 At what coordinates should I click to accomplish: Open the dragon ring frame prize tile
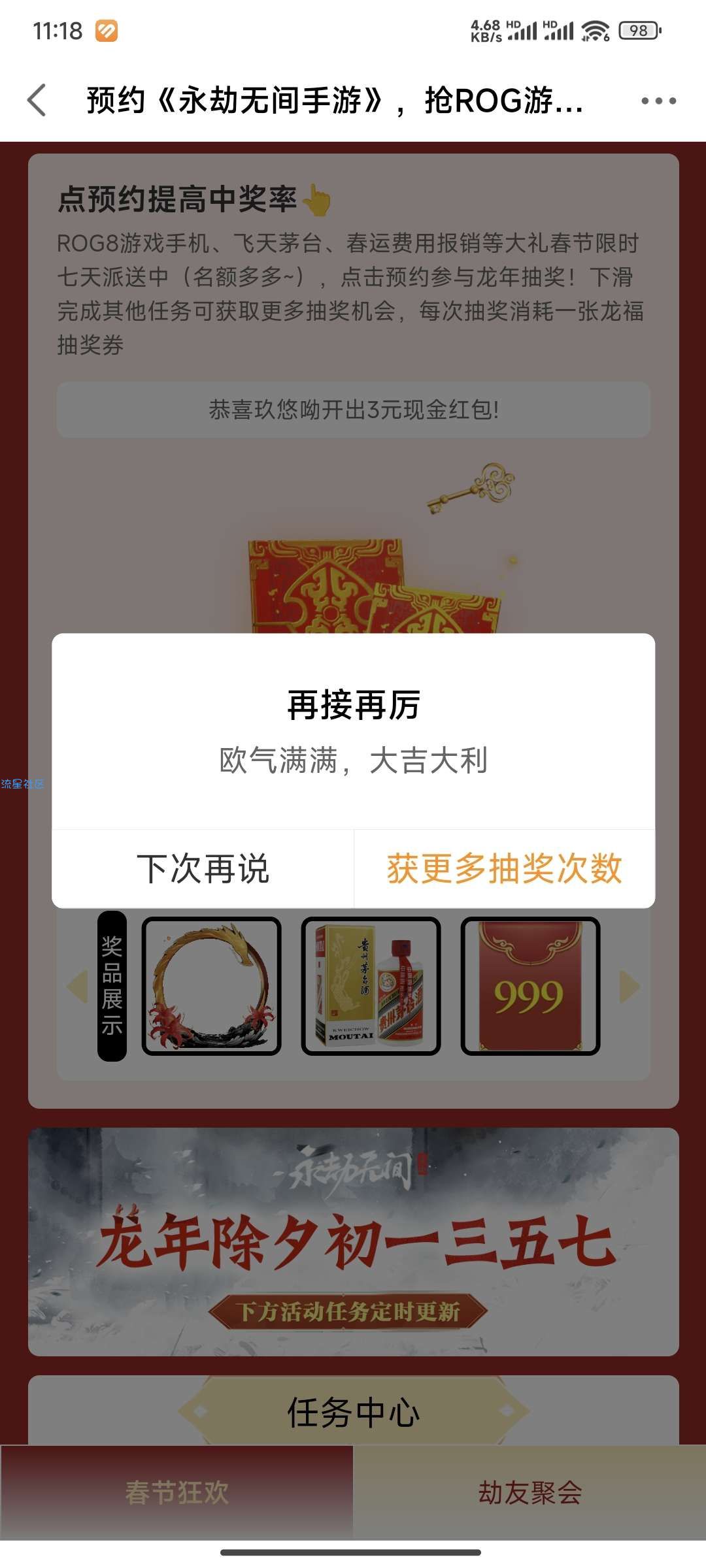coord(211,987)
